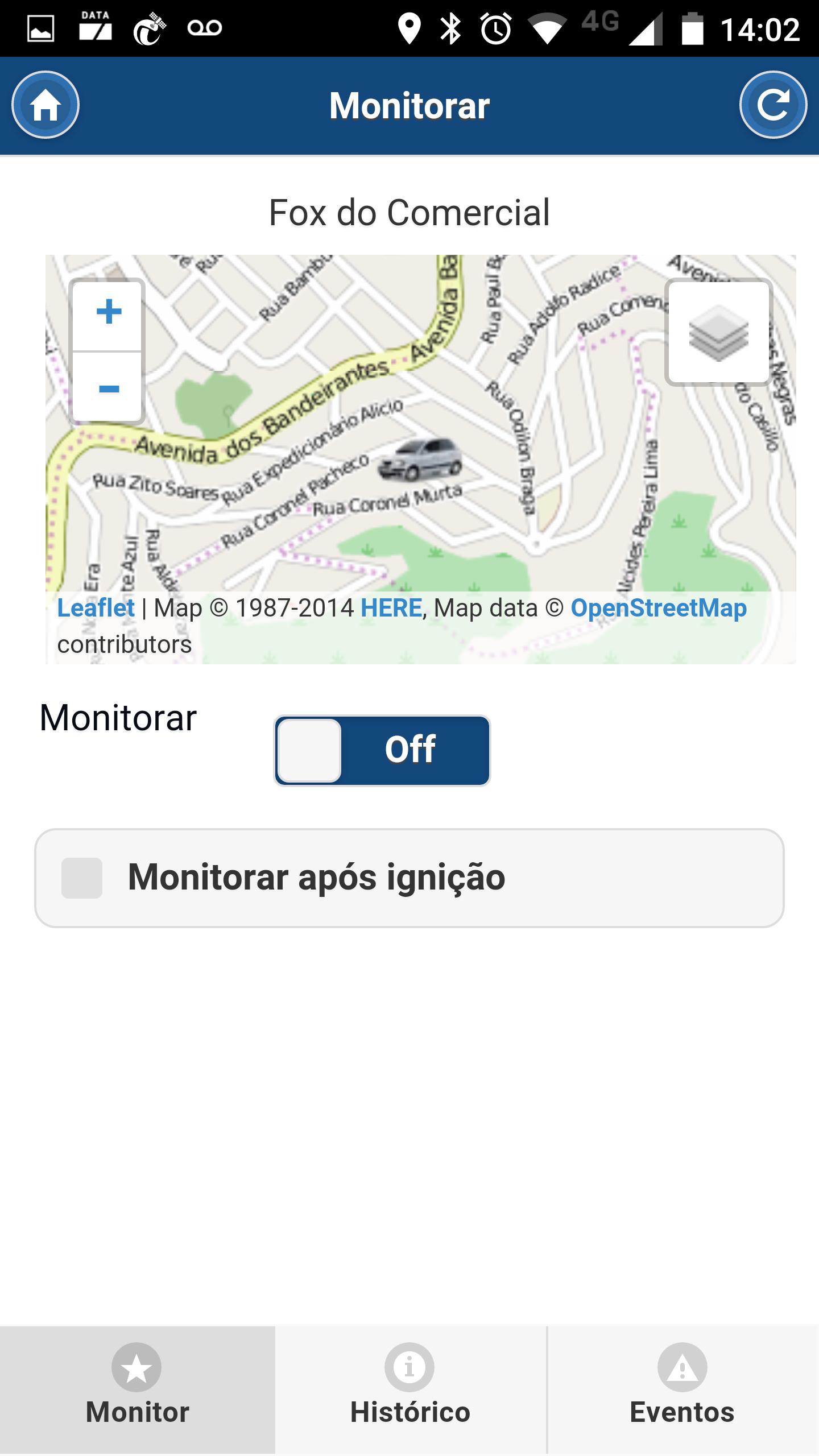This screenshot has width=819, height=1456.
Task: Tap the info icon above Histórico
Action: coord(409,1367)
